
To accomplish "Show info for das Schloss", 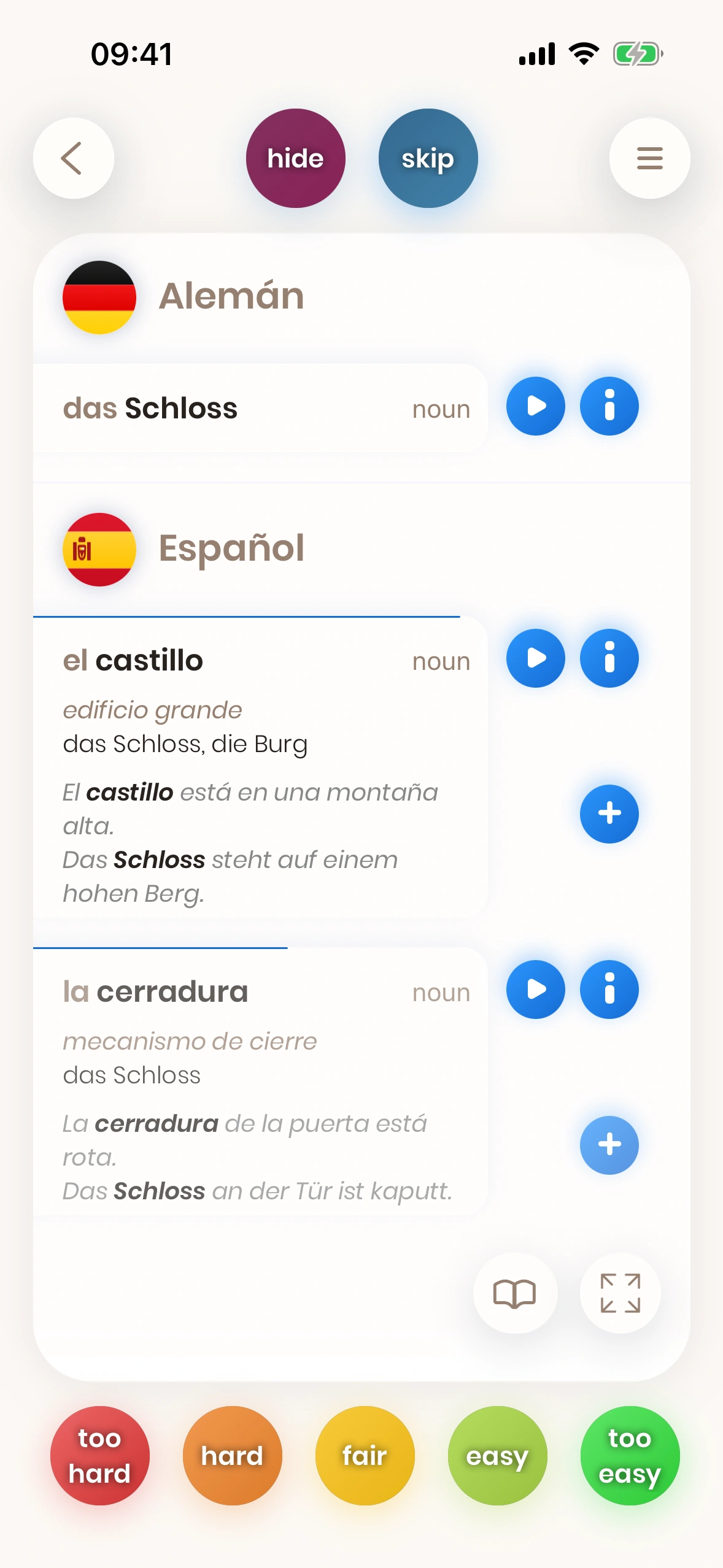I will pos(609,406).
